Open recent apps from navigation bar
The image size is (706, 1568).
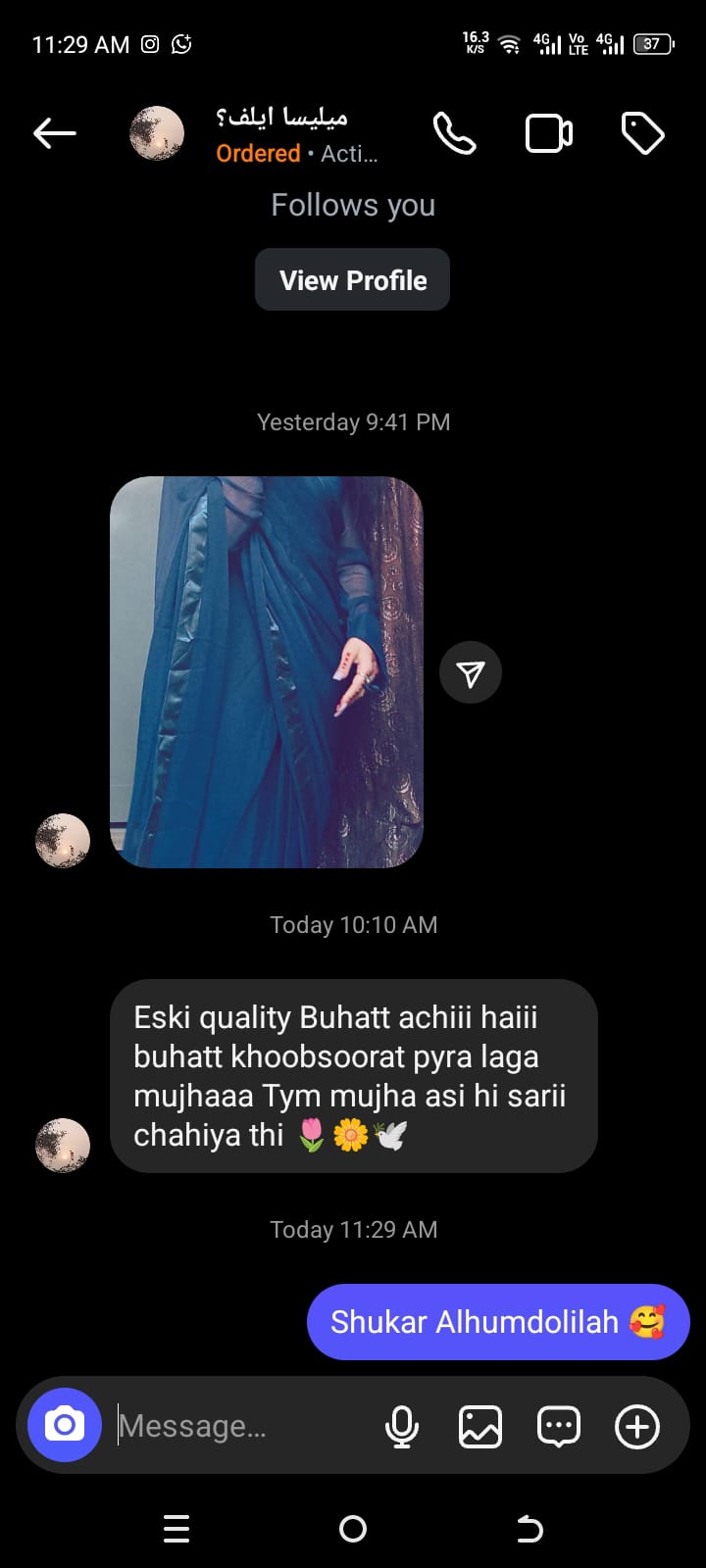pos(176,1528)
